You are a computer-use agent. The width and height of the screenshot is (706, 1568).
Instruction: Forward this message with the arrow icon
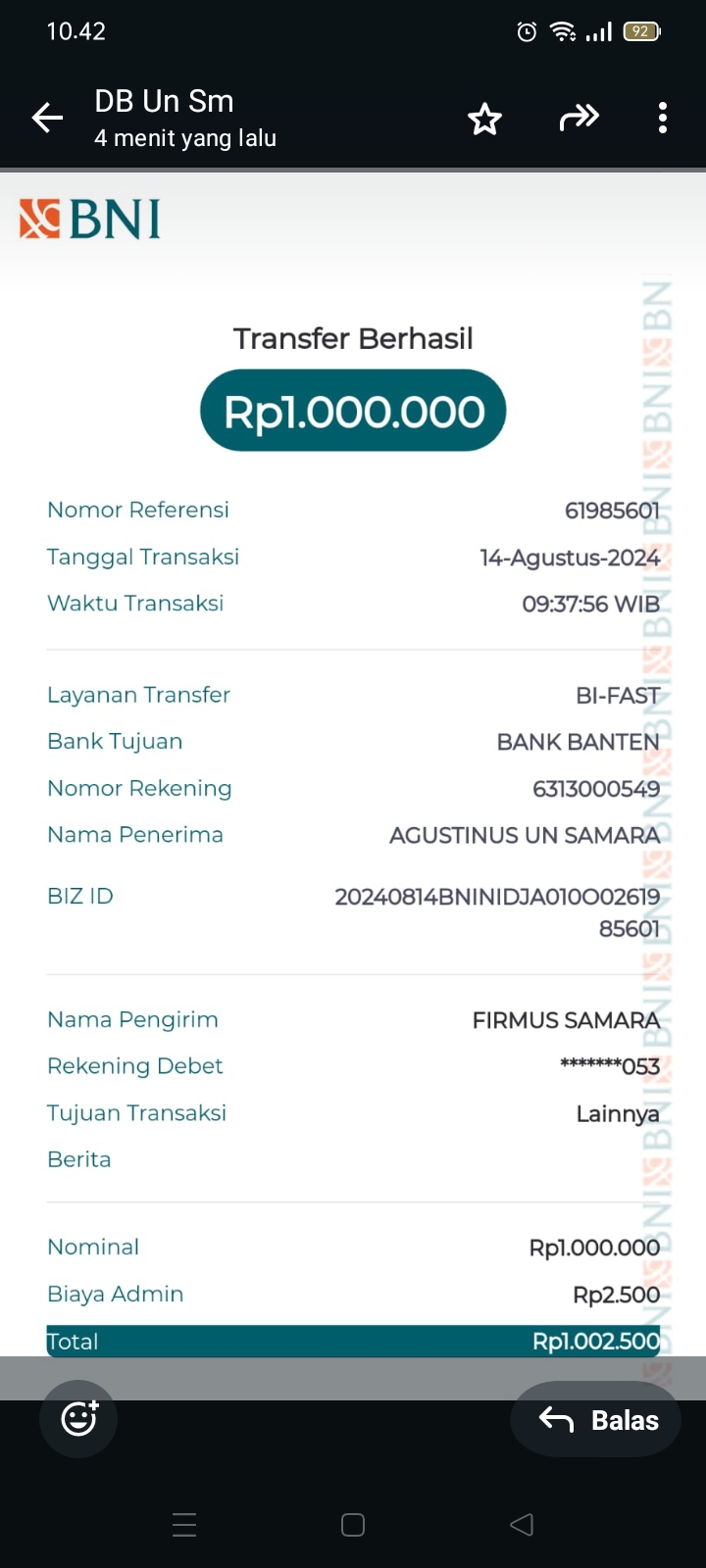coord(579,119)
